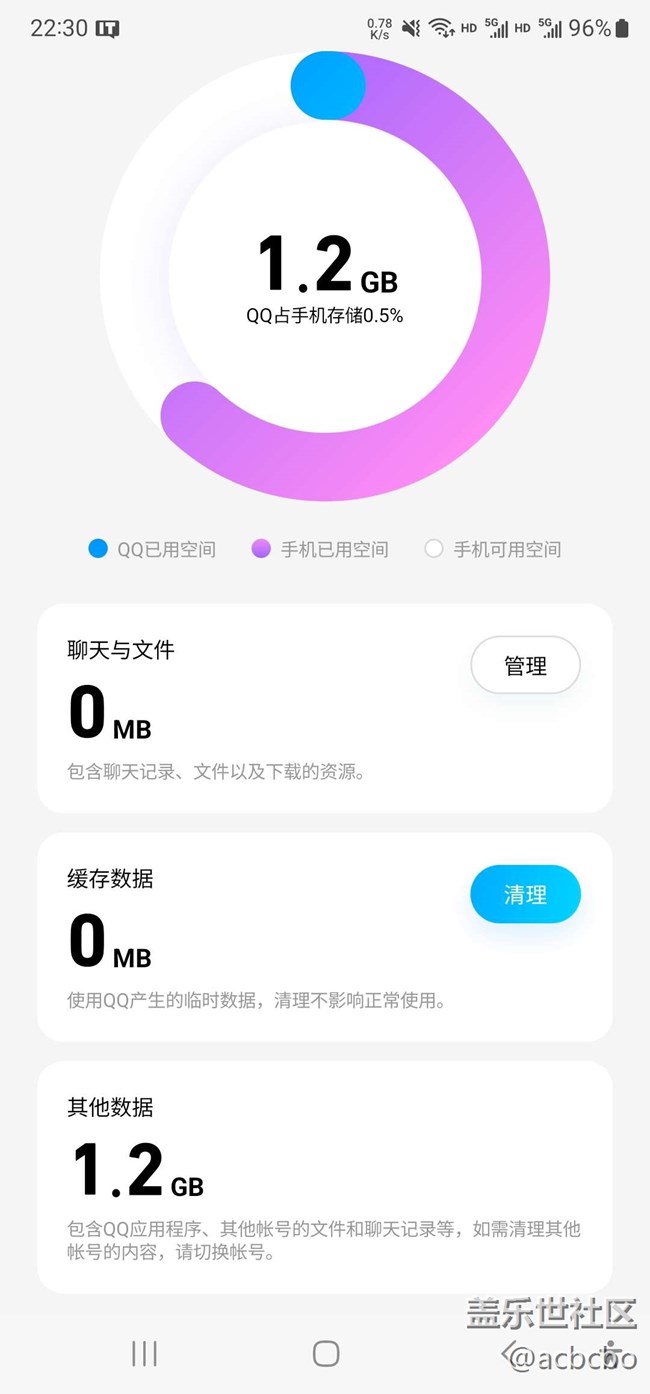Tap 管理 to manage chats and files
Viewport: 650px width, 1394px height.
coord(525,665)
